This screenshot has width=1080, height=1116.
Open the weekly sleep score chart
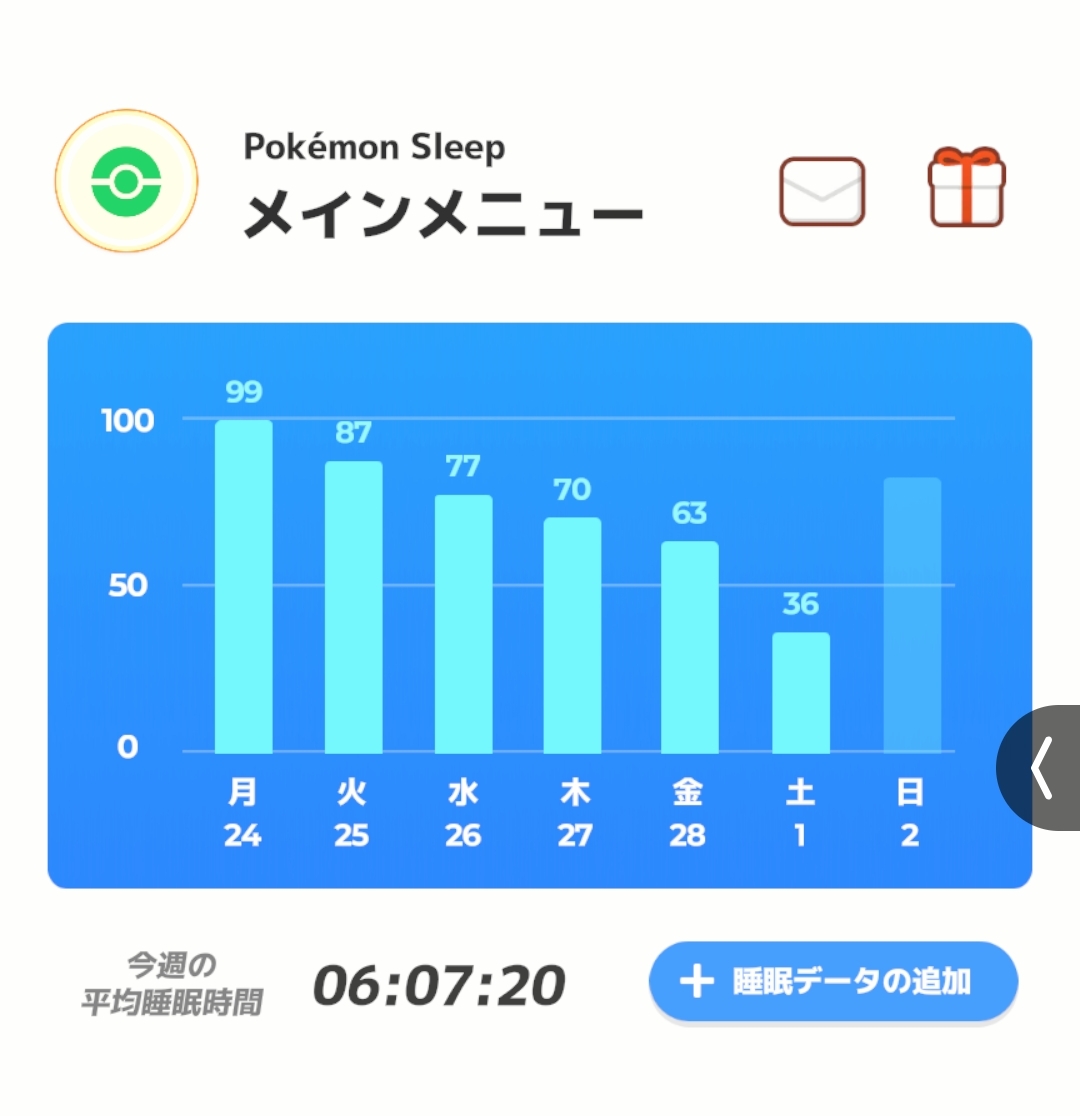point(540,604)
